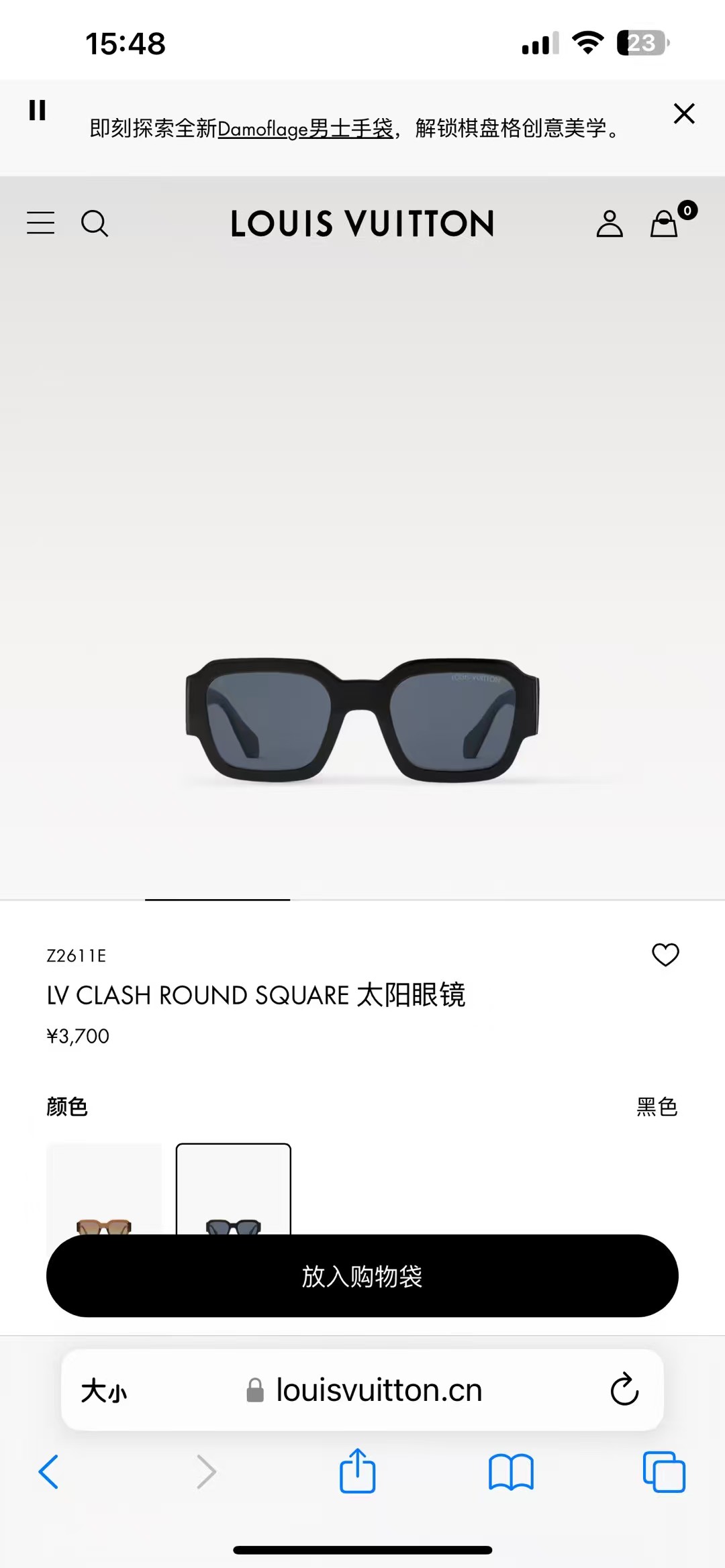This screenshot has height=1568, width=725.
Task: Share this product page
Action: 358,1471
